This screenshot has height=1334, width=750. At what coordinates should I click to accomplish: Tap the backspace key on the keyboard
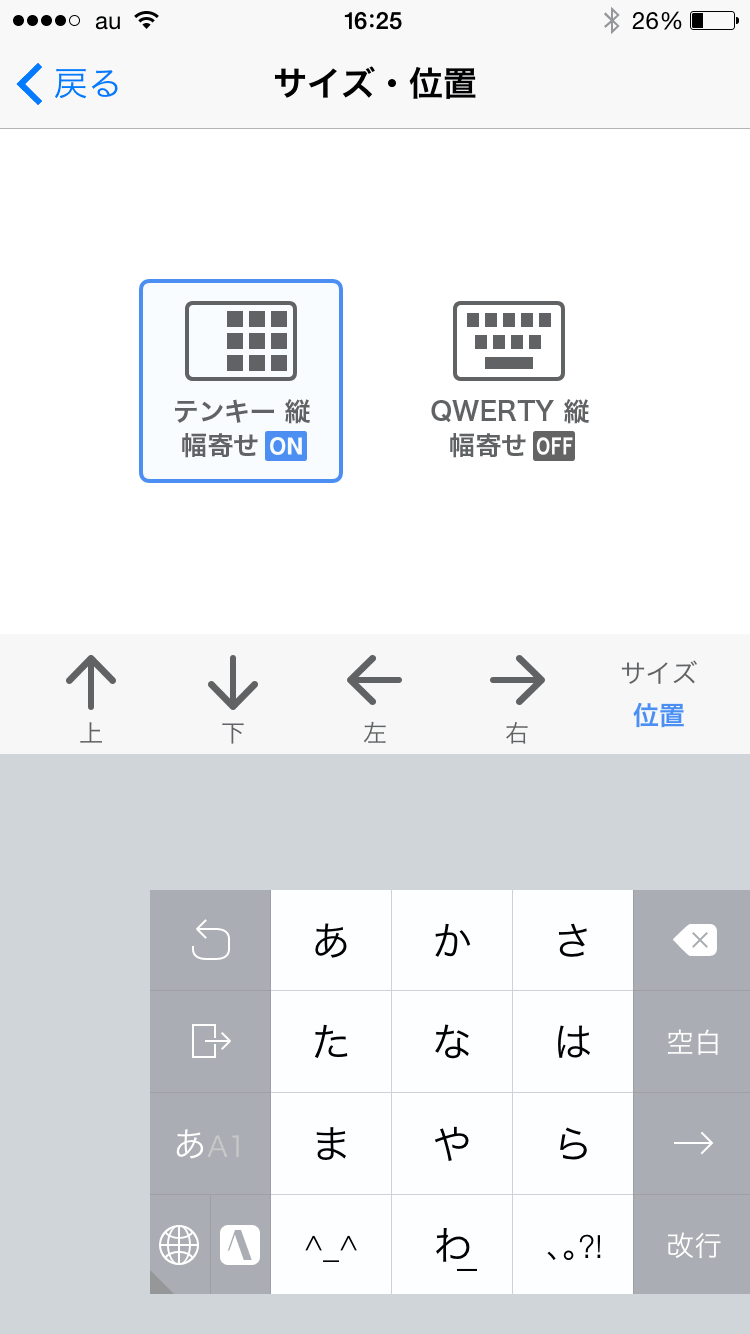693,940
